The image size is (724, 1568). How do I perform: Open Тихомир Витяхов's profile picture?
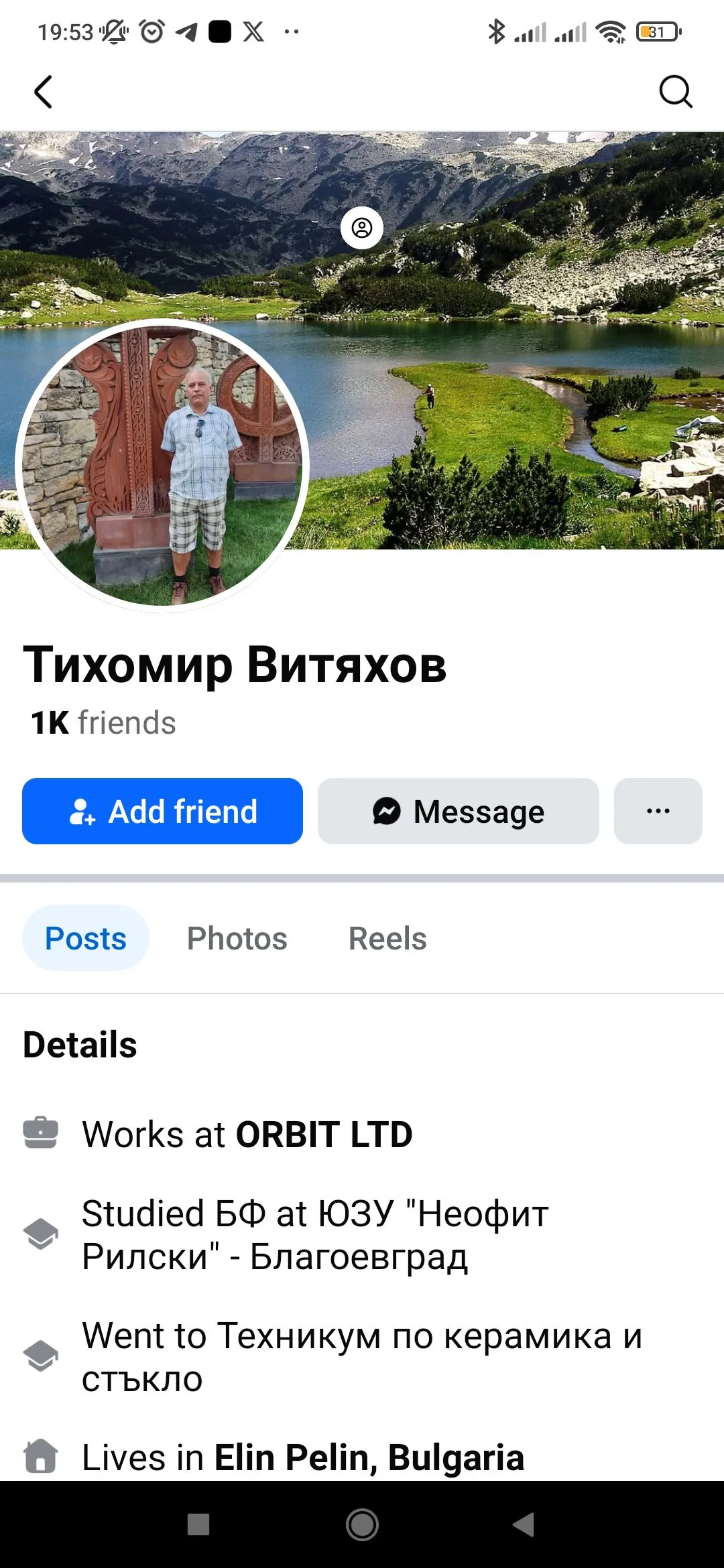pyautogui.click(x=162, y=466)
